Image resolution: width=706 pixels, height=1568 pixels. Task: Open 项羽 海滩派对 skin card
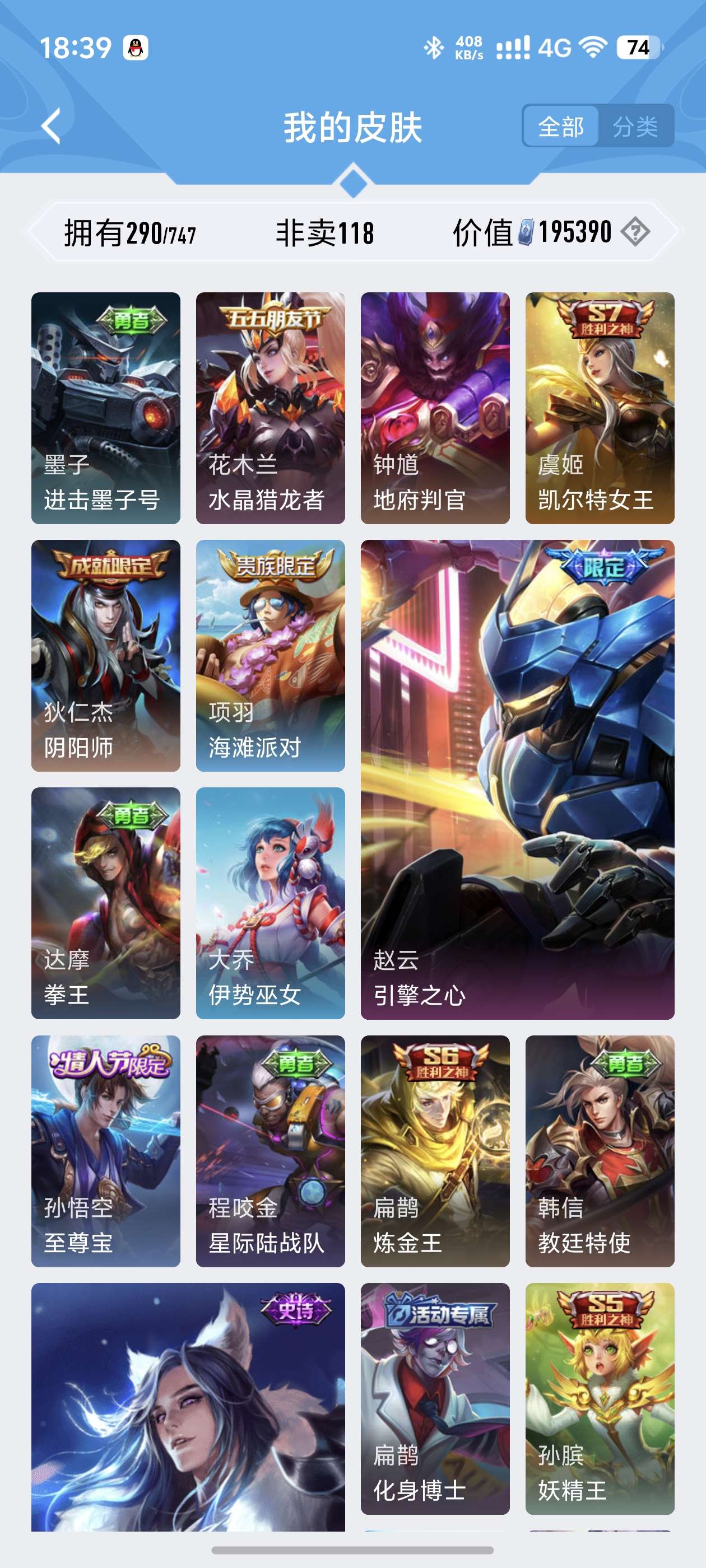[x=270, y=656]
